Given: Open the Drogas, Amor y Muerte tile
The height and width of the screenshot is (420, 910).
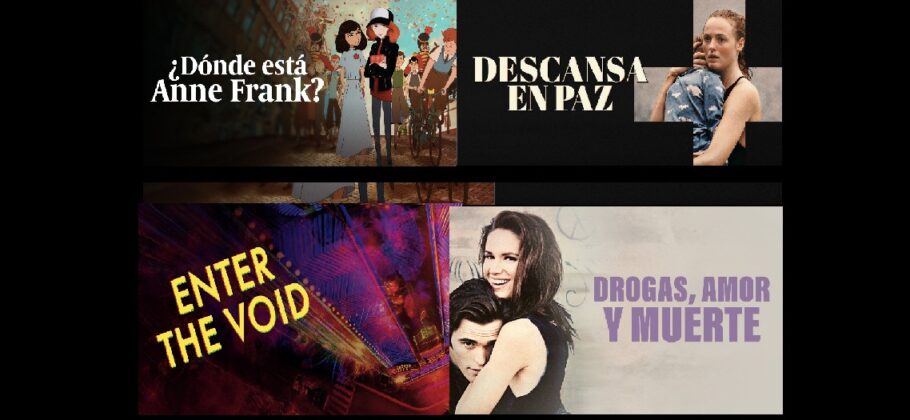Looking at the screenshot, I should (616, 309).
